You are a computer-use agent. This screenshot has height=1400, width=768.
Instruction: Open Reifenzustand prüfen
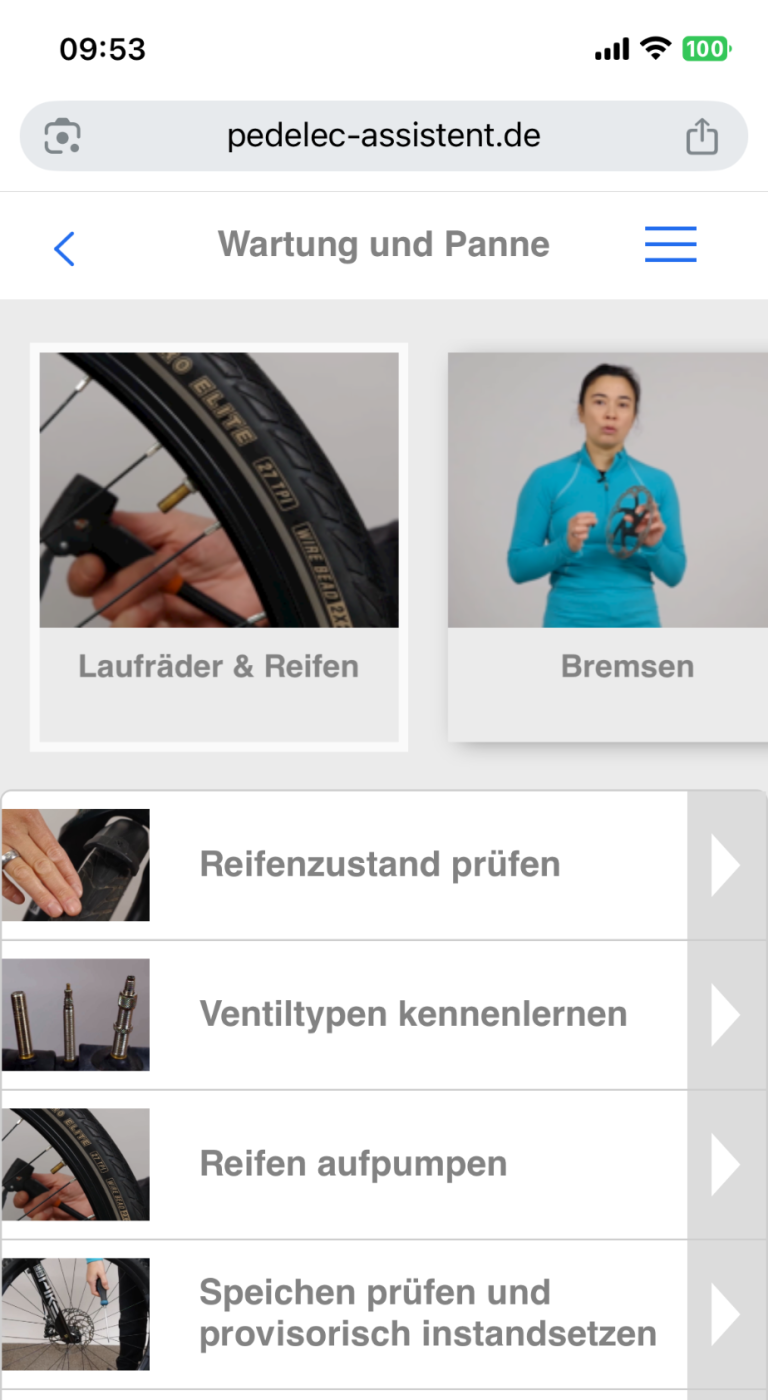point(380,865)
